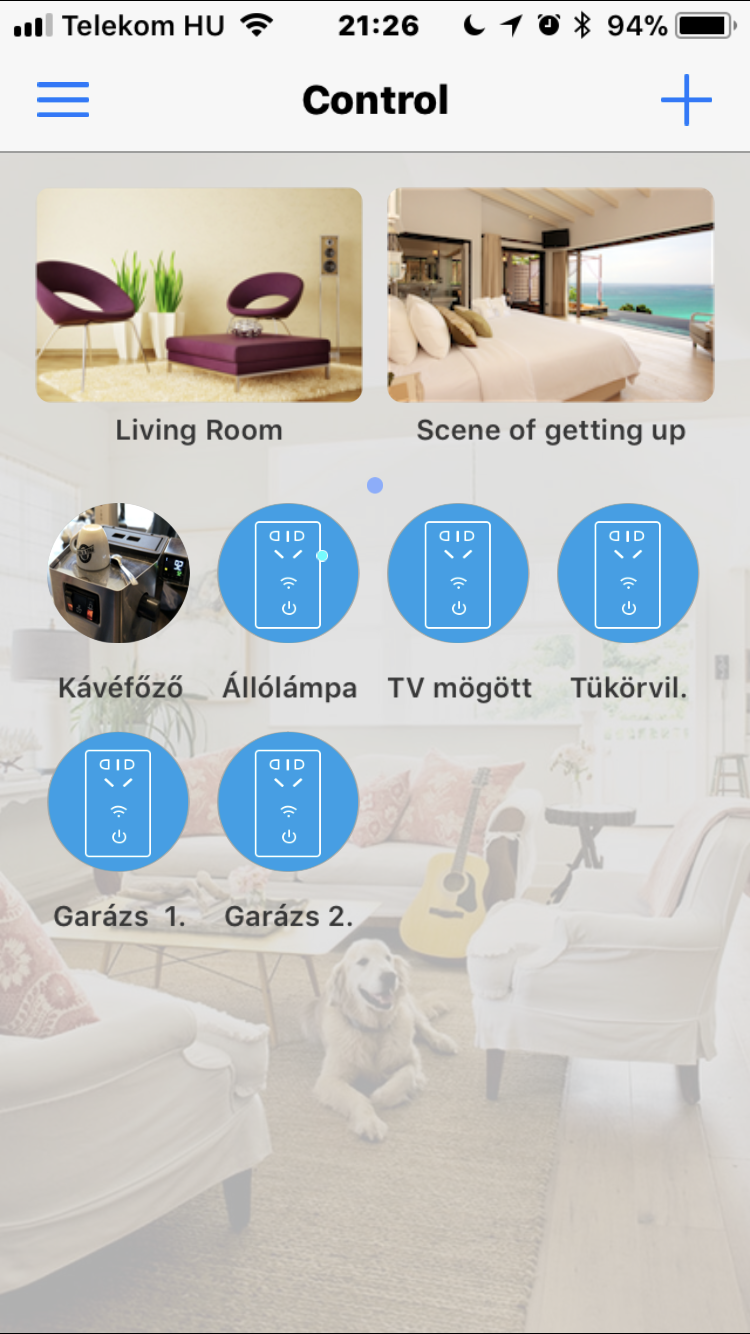Open the hamburger menu

63,100
